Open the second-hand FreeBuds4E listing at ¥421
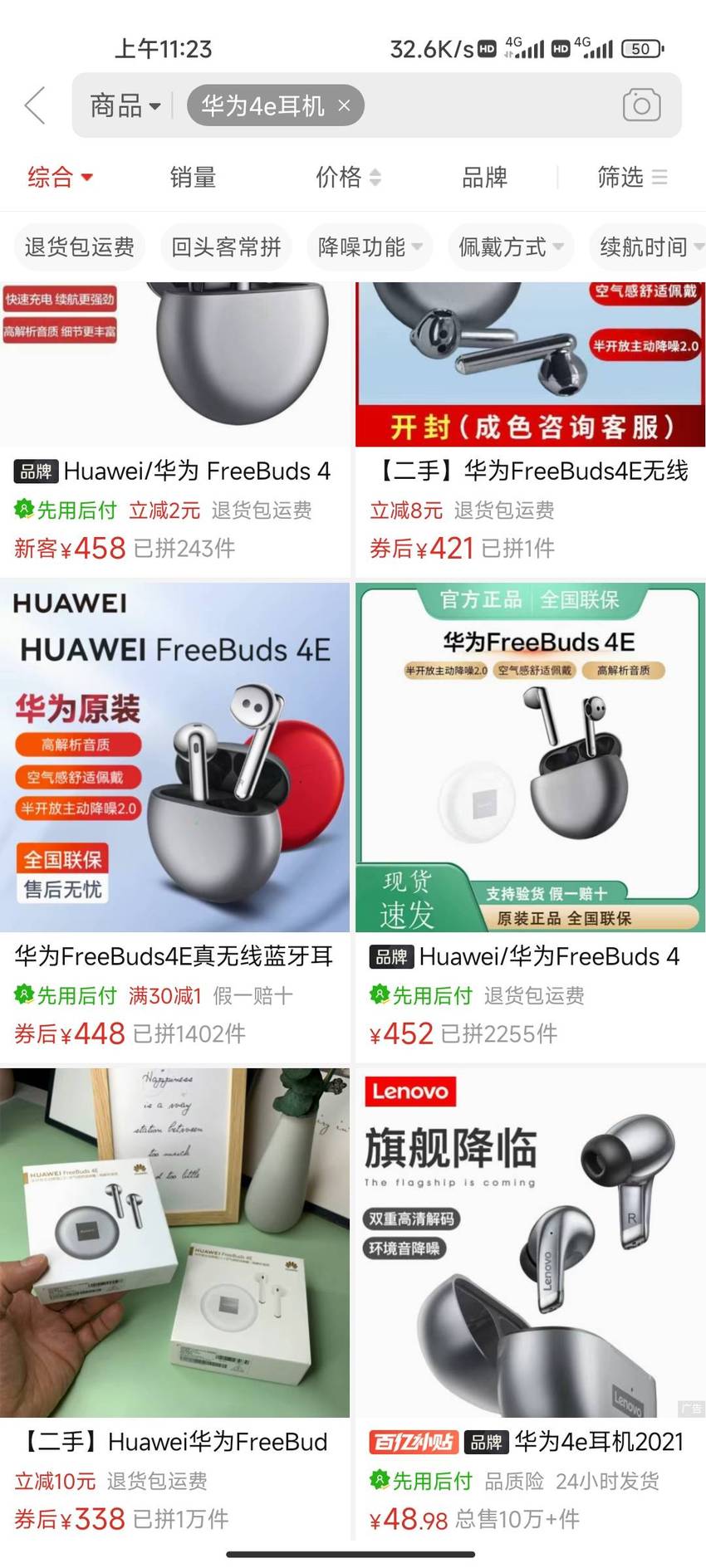The height and width of the screenshot is (1568, 706). tap(530, 429)
